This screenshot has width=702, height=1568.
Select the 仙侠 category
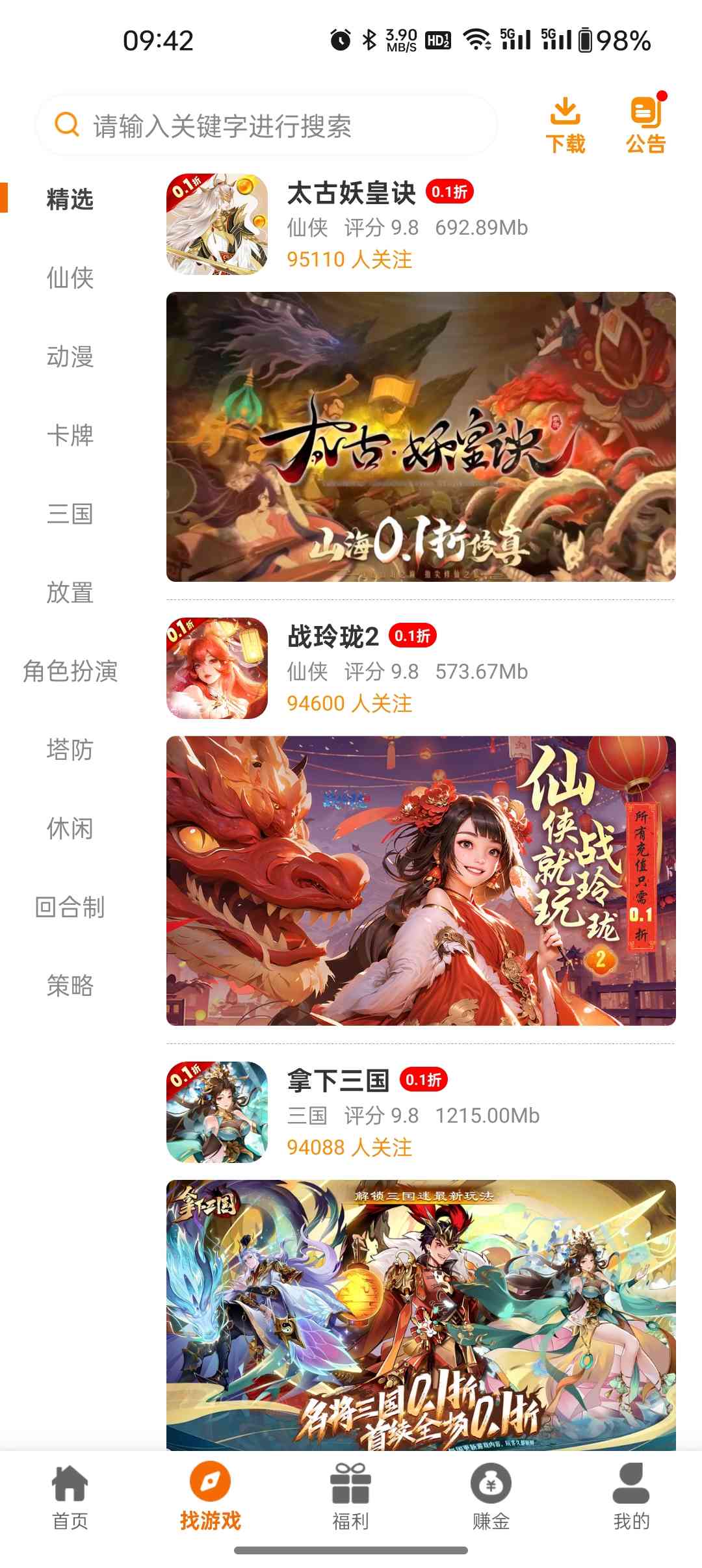click(x=70, y=278)
